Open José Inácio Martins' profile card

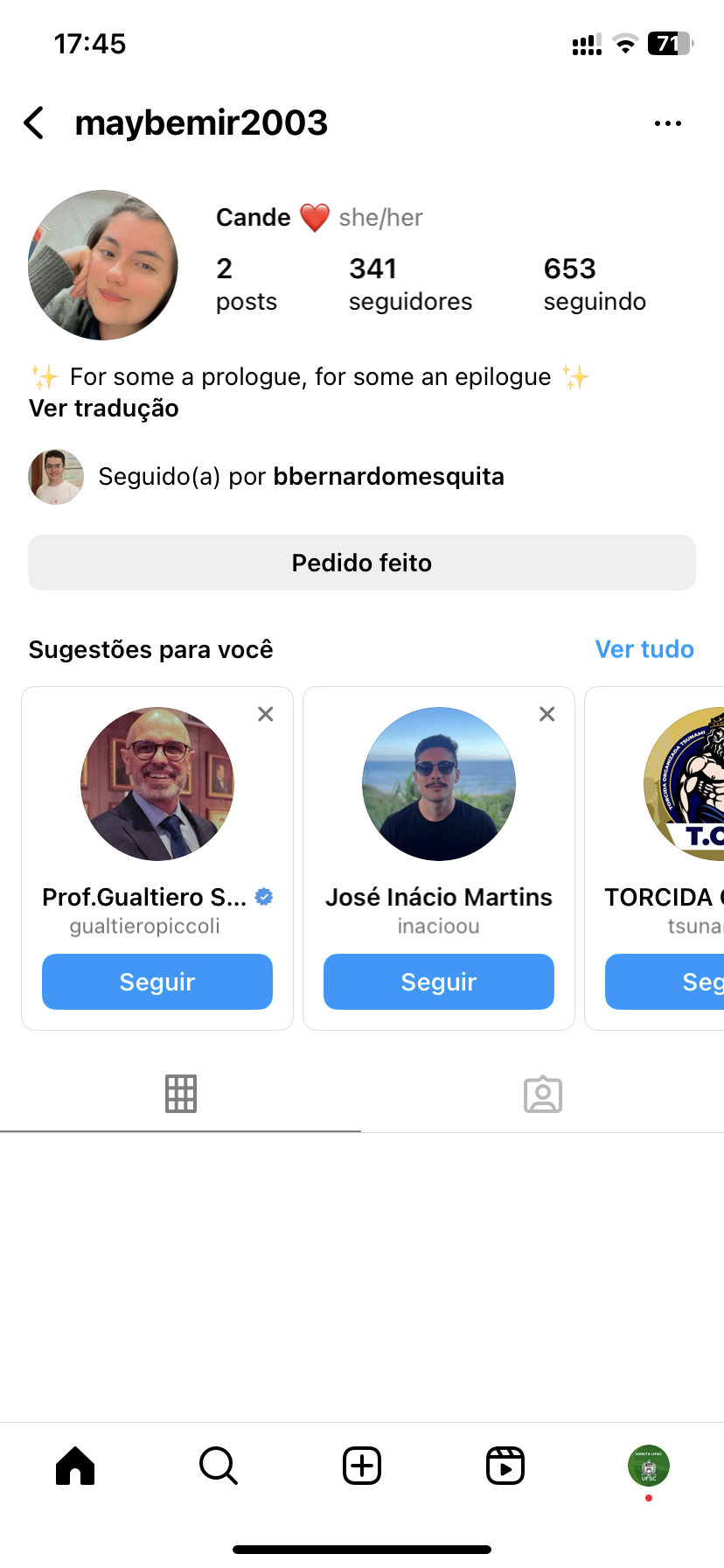tap(439, 784)
